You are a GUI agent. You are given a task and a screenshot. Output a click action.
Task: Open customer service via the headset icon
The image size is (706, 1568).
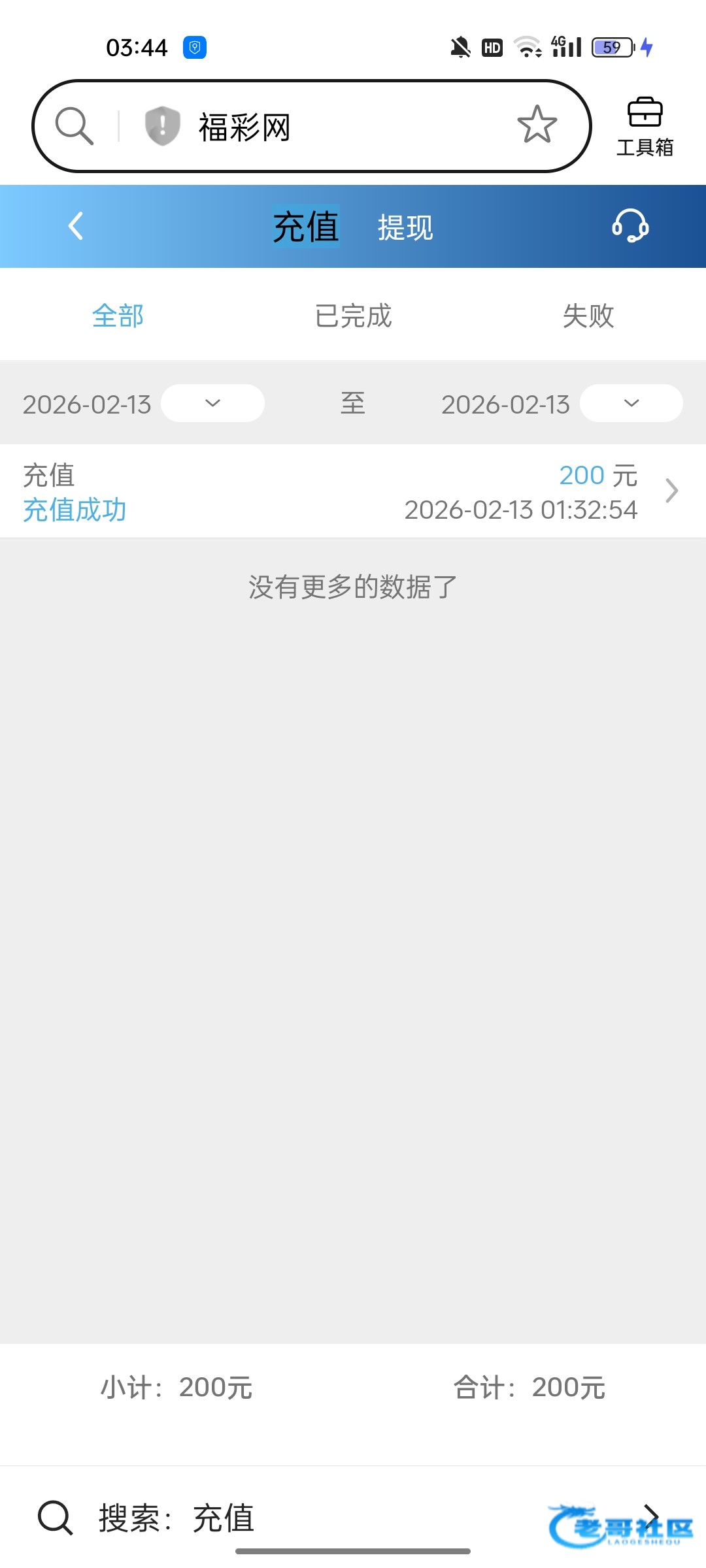point(630,226)
